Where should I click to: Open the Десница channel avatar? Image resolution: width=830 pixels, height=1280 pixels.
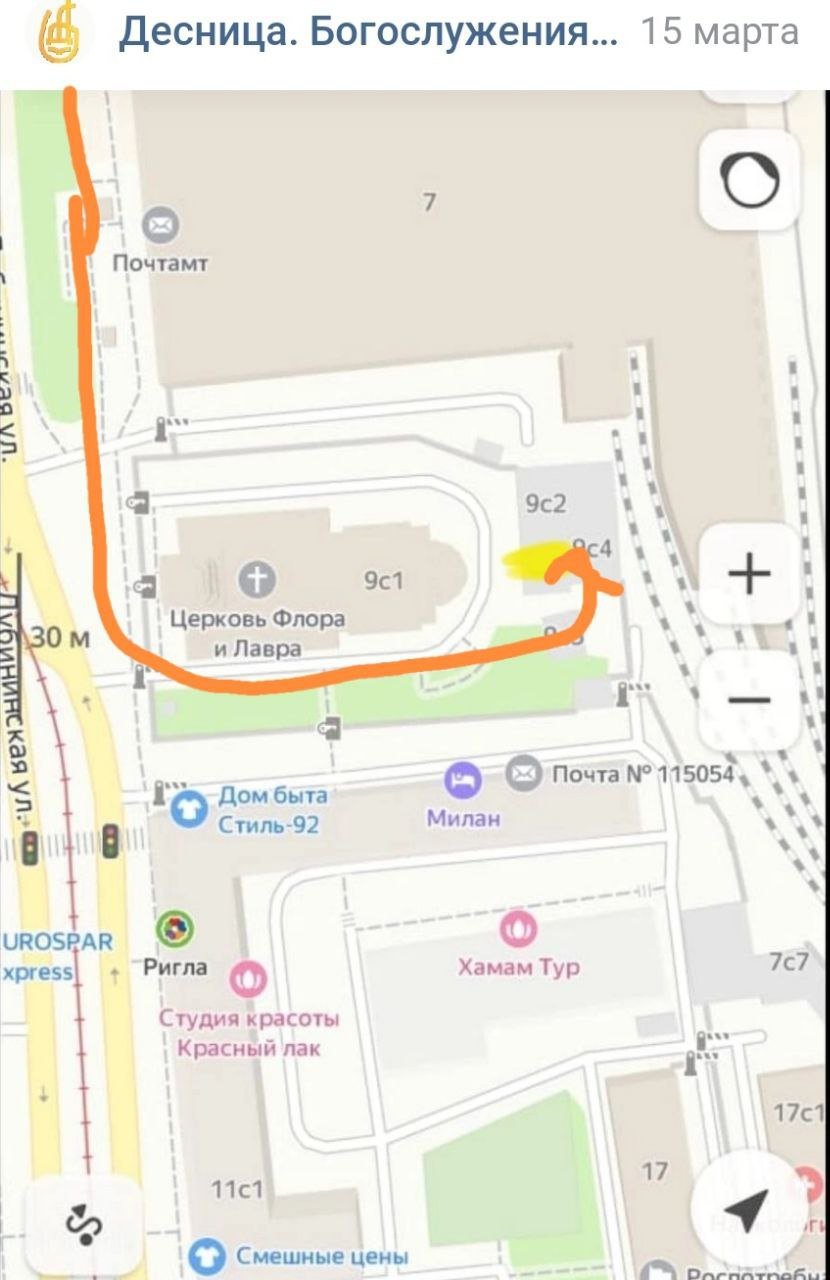62,32
